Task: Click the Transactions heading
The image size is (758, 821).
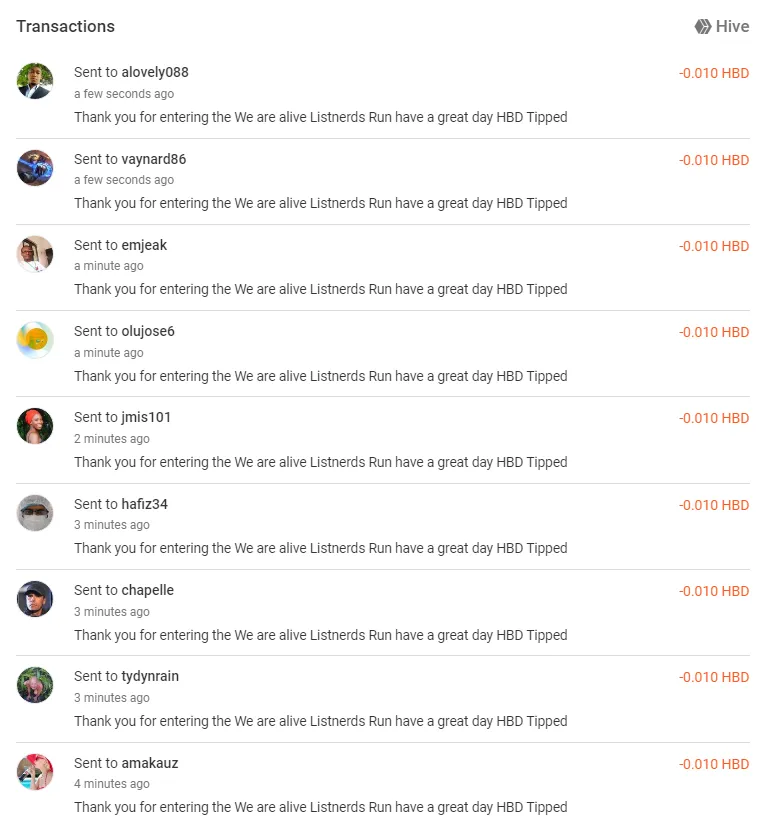Action: pyautogui.click(x=65, y=26)
